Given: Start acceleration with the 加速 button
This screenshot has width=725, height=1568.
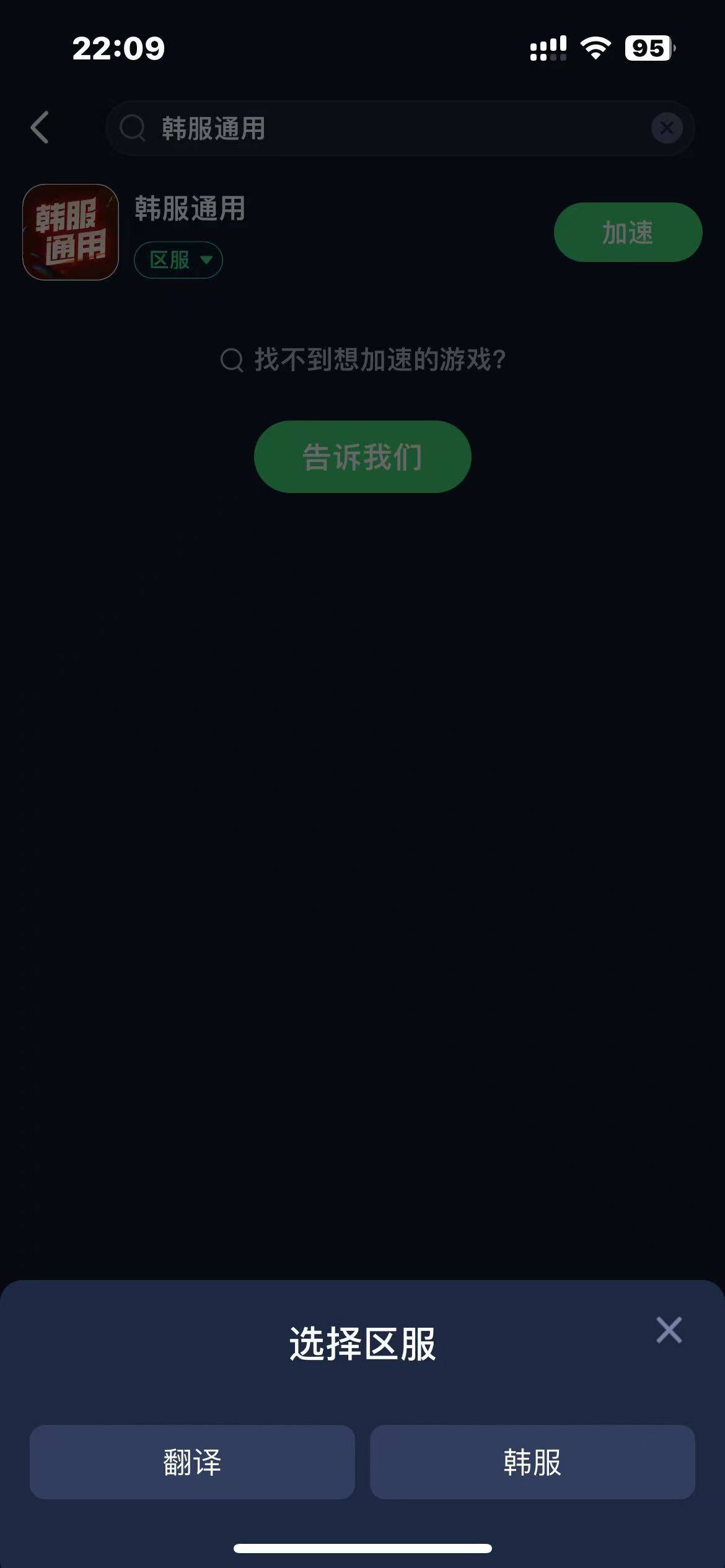Looking at the screenshot, I should coord(627,232).
